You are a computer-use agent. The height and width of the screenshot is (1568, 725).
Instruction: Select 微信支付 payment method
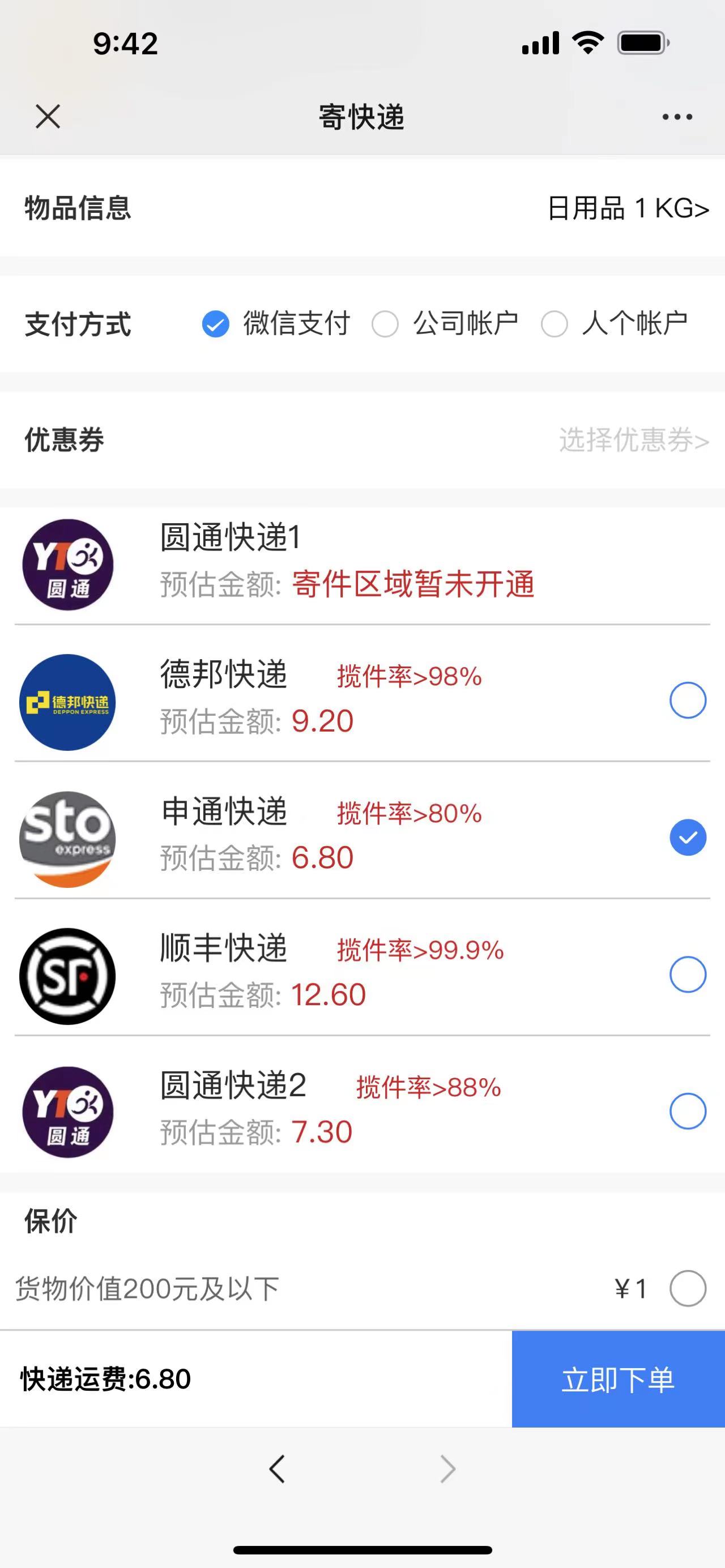pos(215,324)
